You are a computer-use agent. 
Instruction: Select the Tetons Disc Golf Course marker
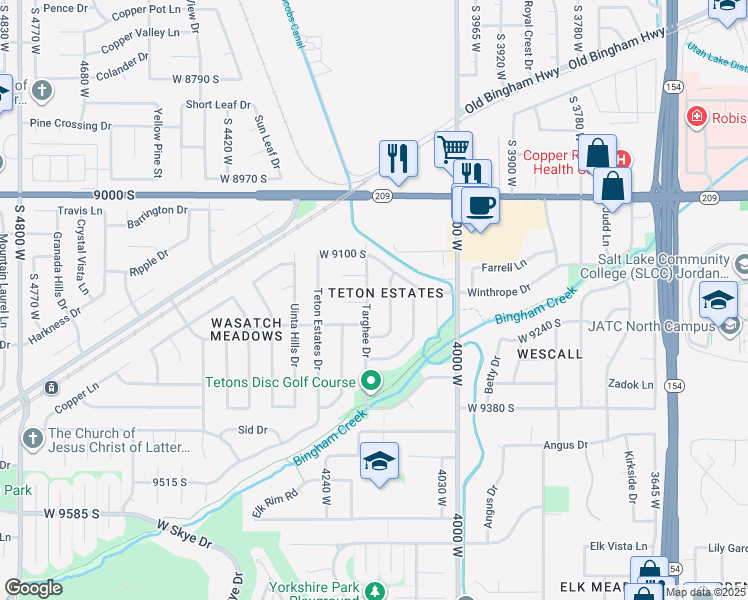click(x=371, y=382)
